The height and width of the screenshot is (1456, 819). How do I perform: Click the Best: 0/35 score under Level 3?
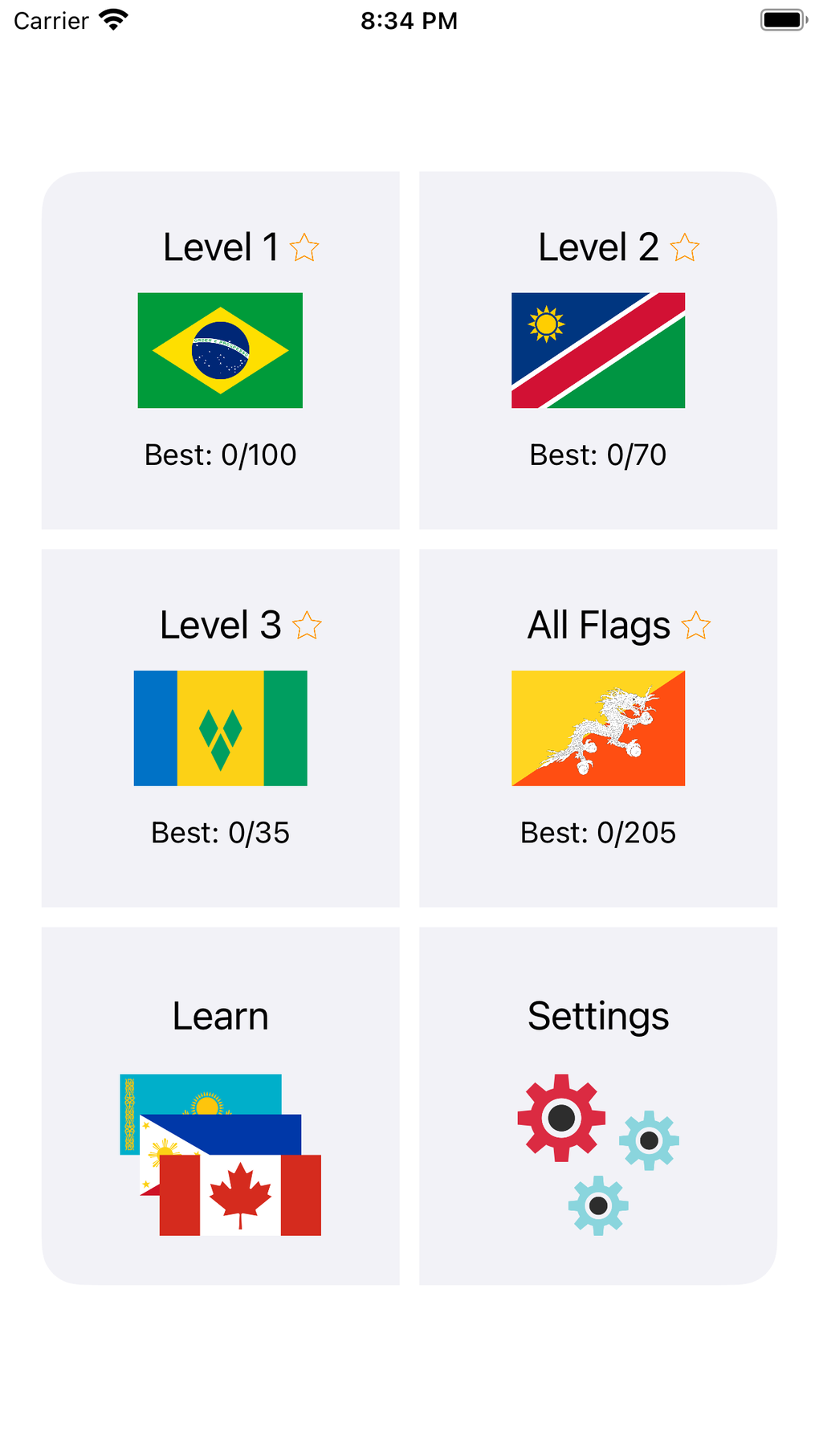tap(220, 833)
